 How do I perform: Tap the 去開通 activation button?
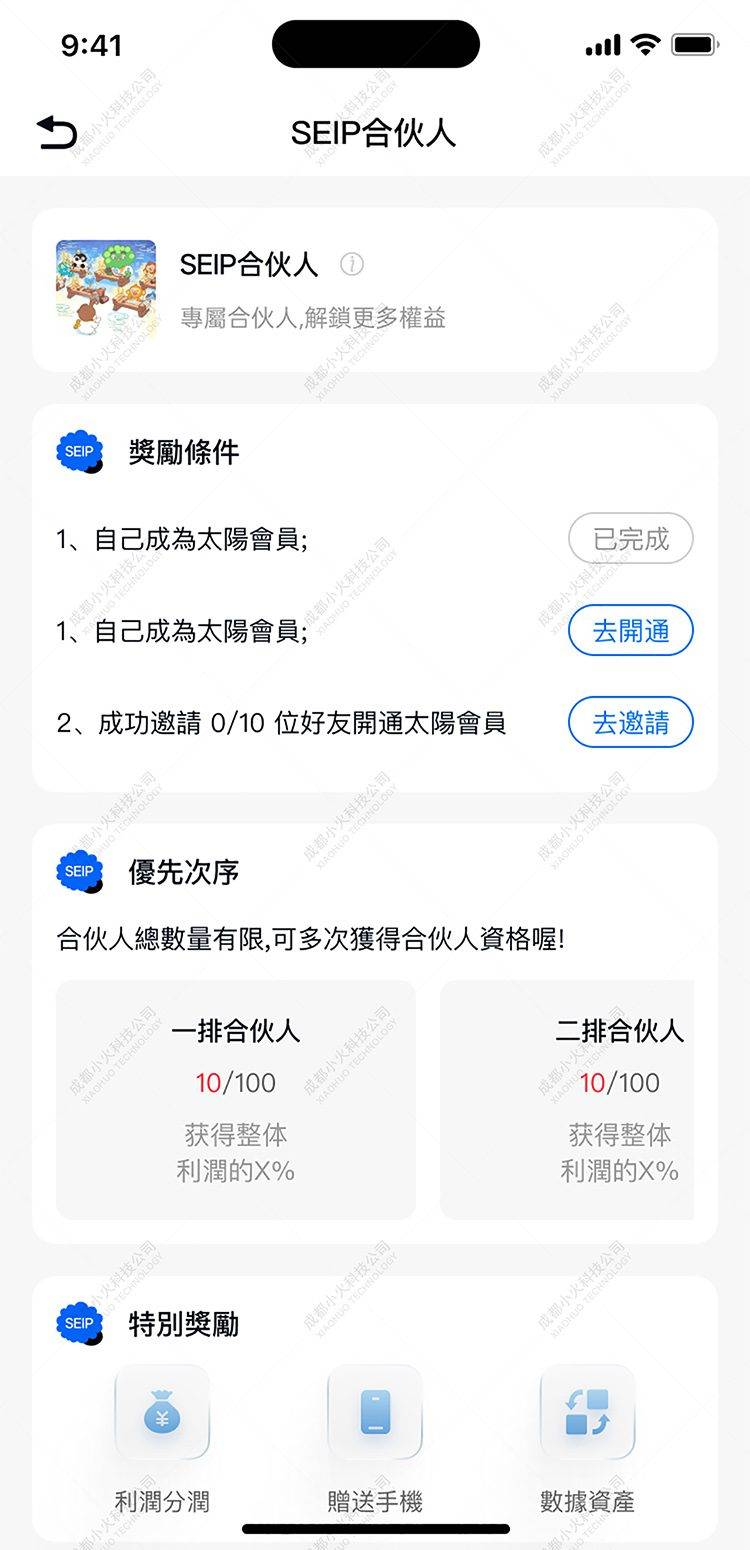pyautogui.click(x=631, y=630)
